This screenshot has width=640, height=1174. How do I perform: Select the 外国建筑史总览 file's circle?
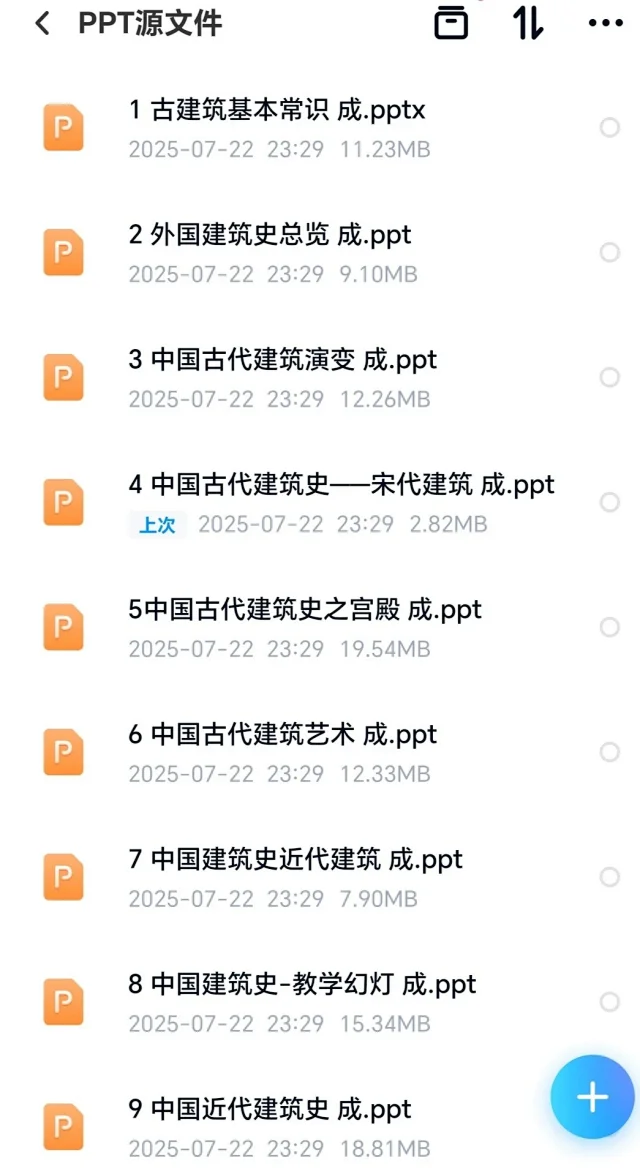click(610, 252)
